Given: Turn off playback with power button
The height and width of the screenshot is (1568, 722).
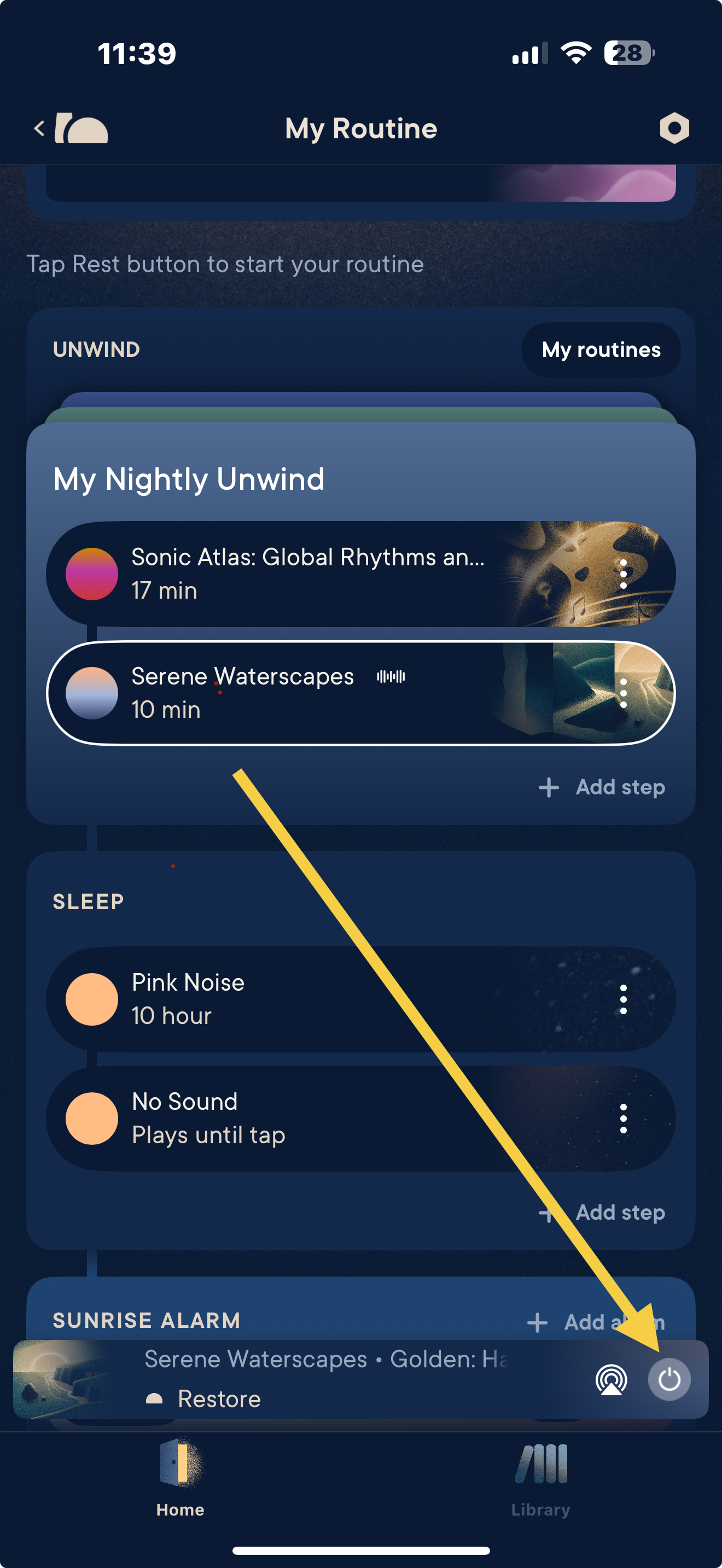Looking at the screenshot, I should click(x=668, y=1379).
